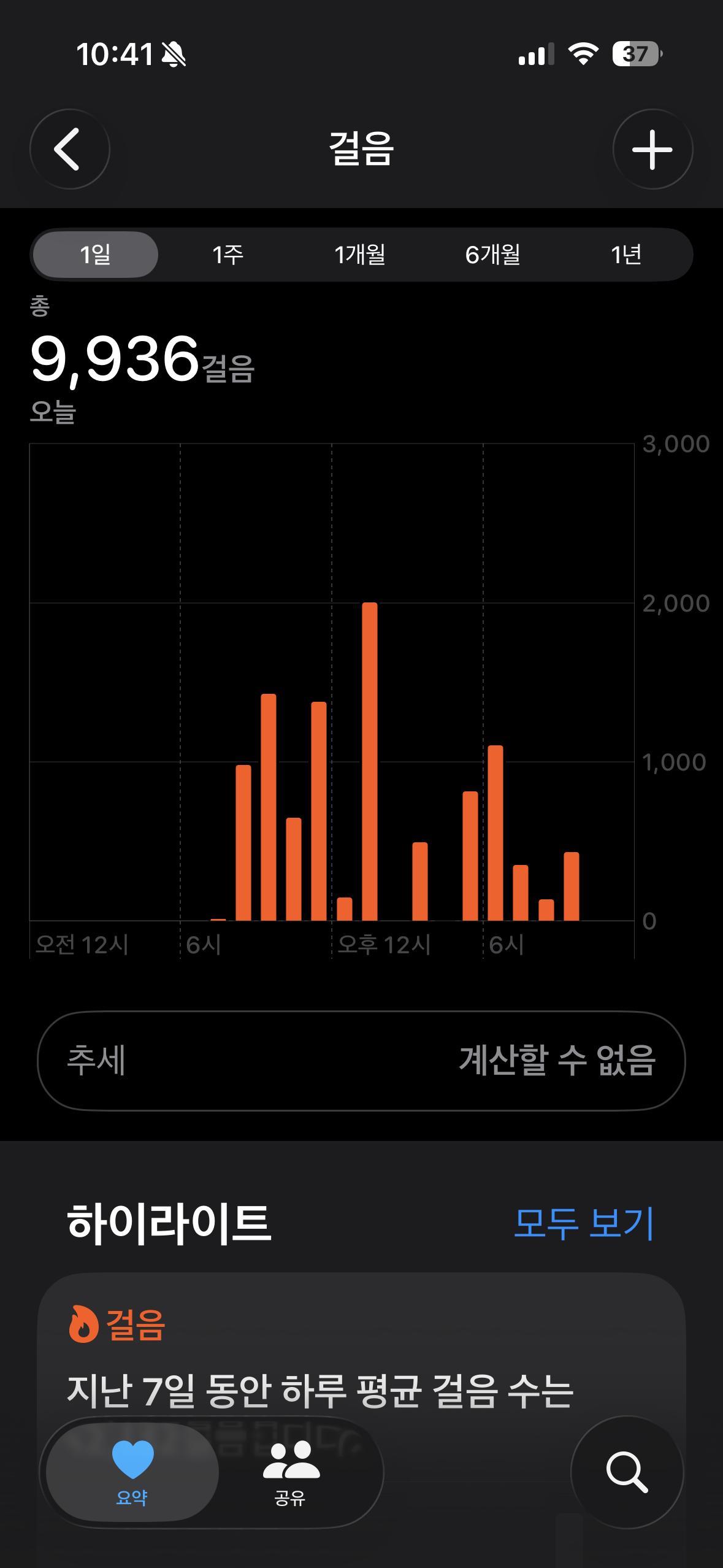
Task: Add step data with the plus icon
Action: [652, 149]
